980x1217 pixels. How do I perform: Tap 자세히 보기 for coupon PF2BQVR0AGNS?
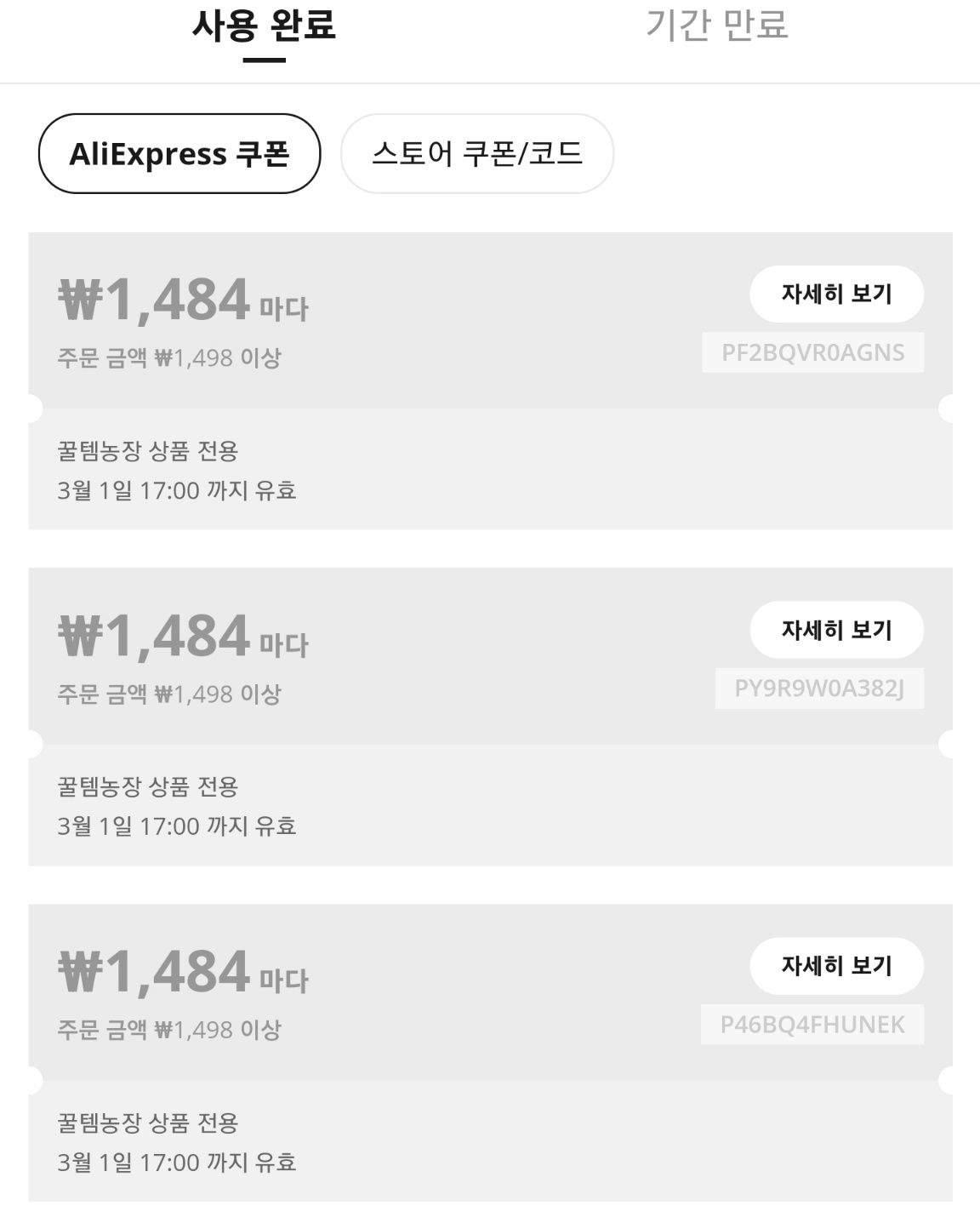pyautogui.click(x=836, y=294)
